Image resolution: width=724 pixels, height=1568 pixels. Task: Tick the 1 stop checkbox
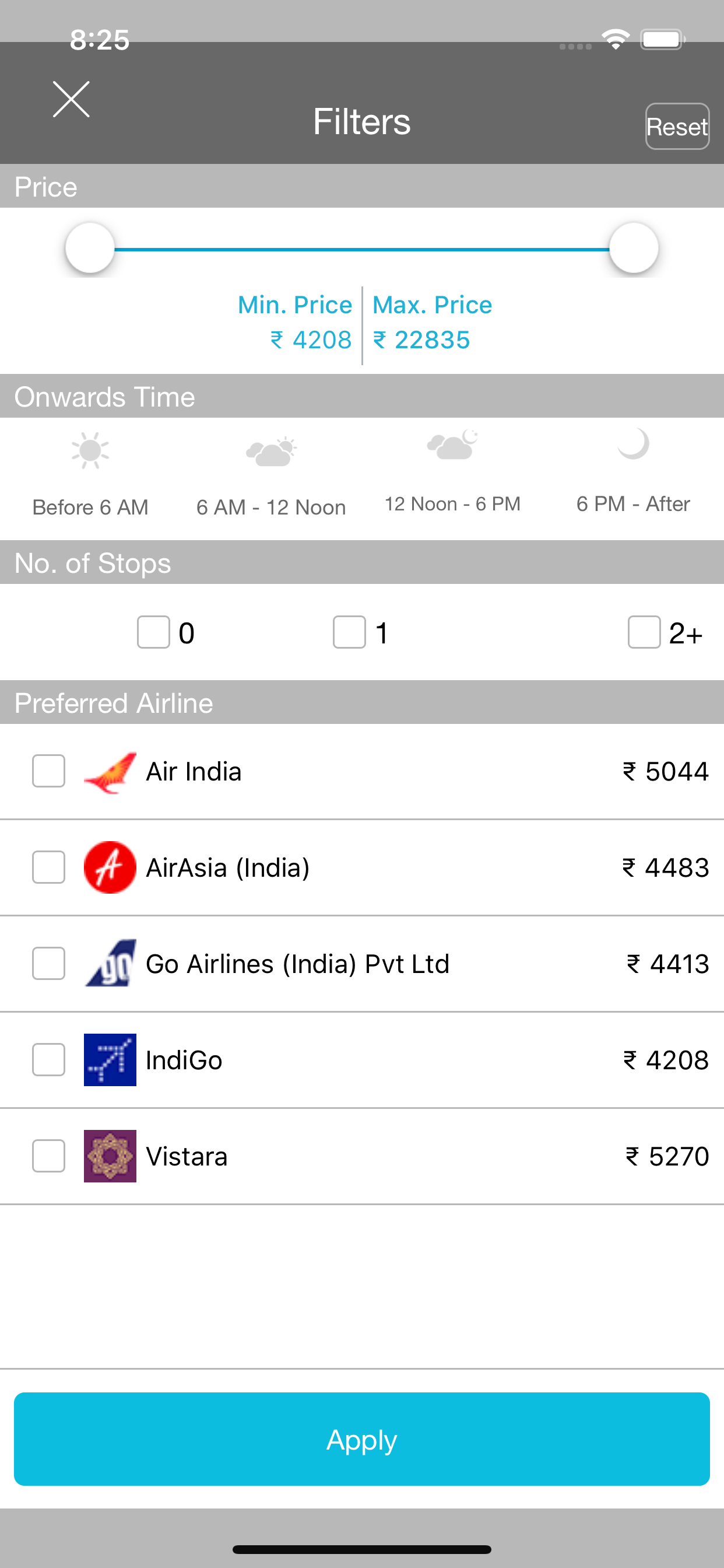click(x=349, y=632)
